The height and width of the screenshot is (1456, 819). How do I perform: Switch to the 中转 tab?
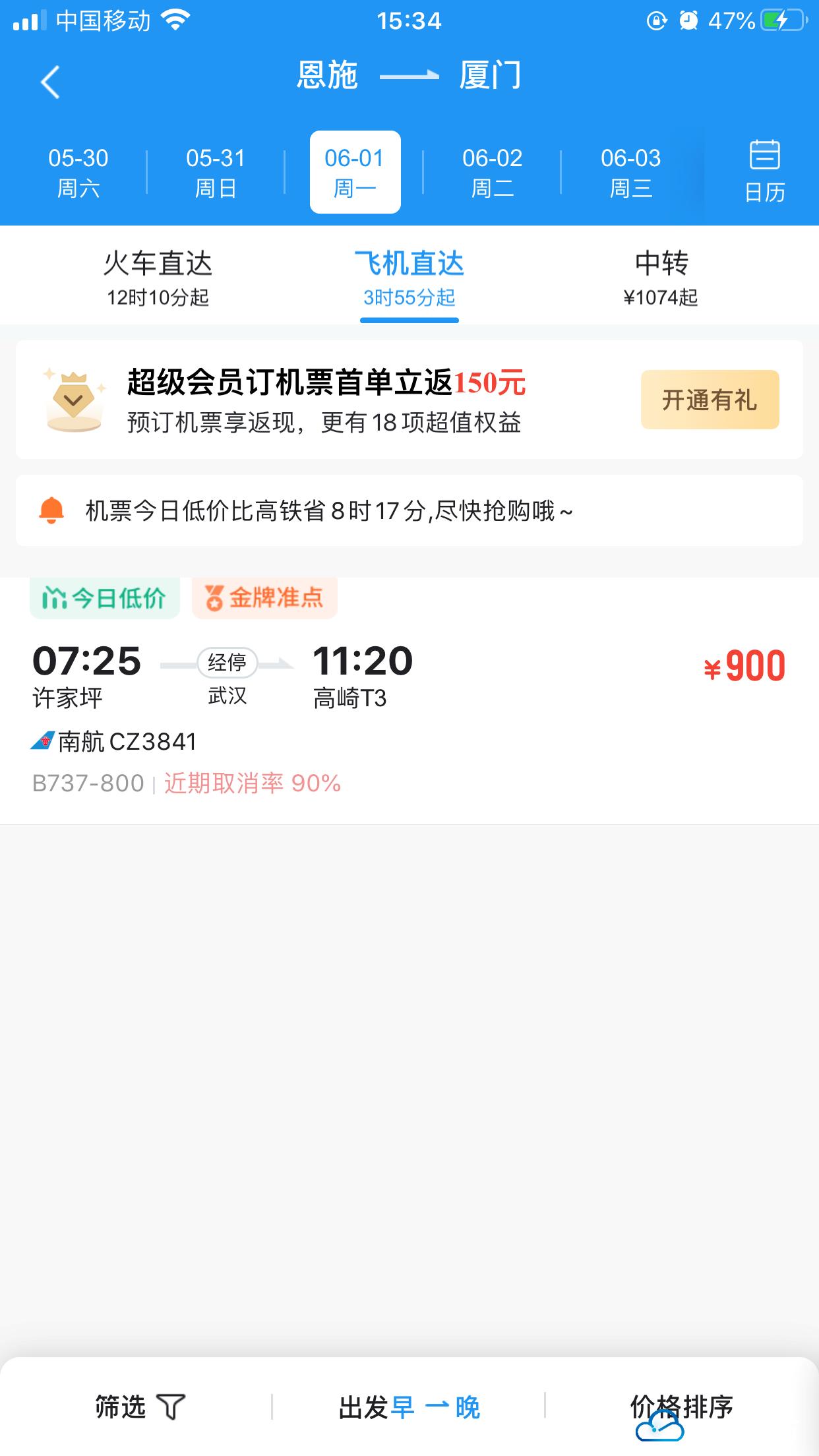(661, 278)
